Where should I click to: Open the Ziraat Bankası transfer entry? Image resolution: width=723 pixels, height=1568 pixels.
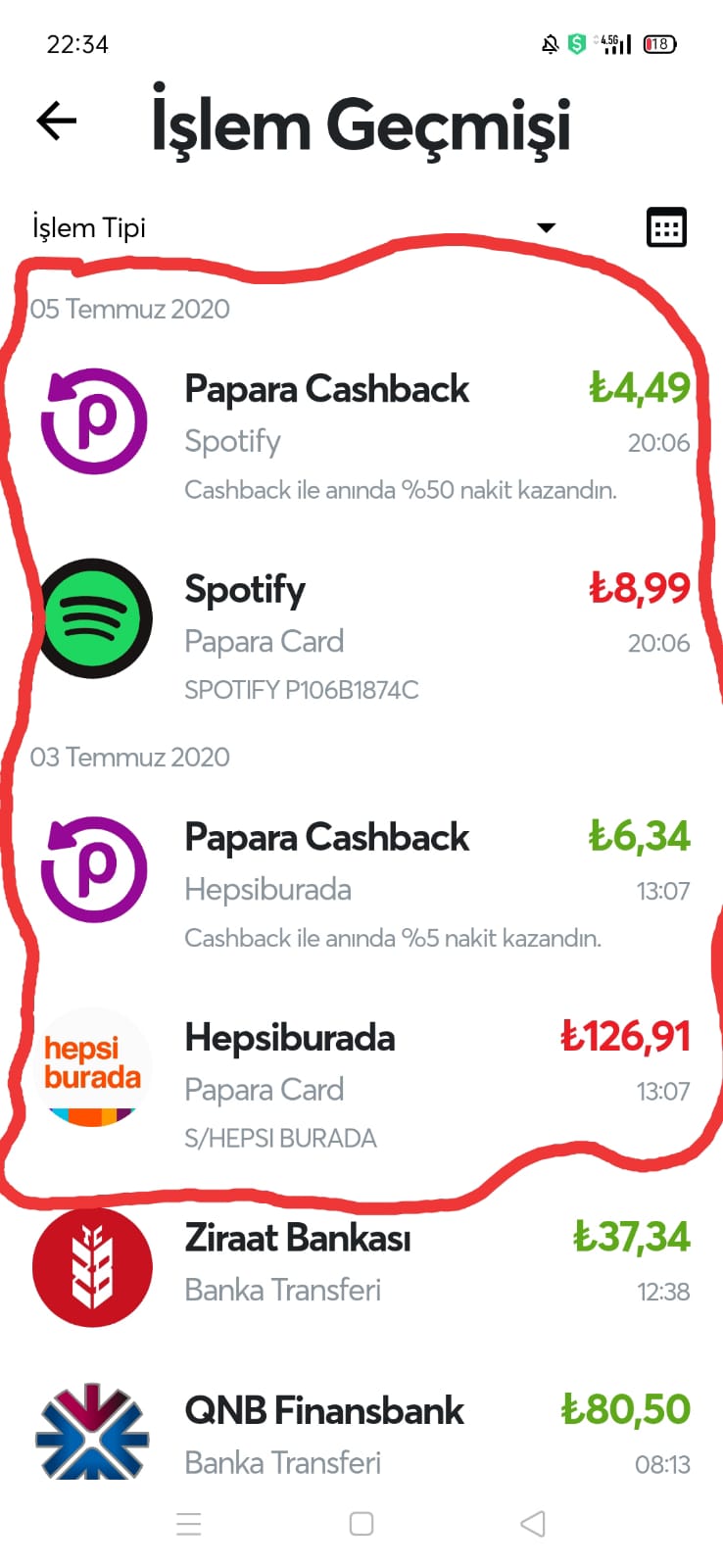361,1266
